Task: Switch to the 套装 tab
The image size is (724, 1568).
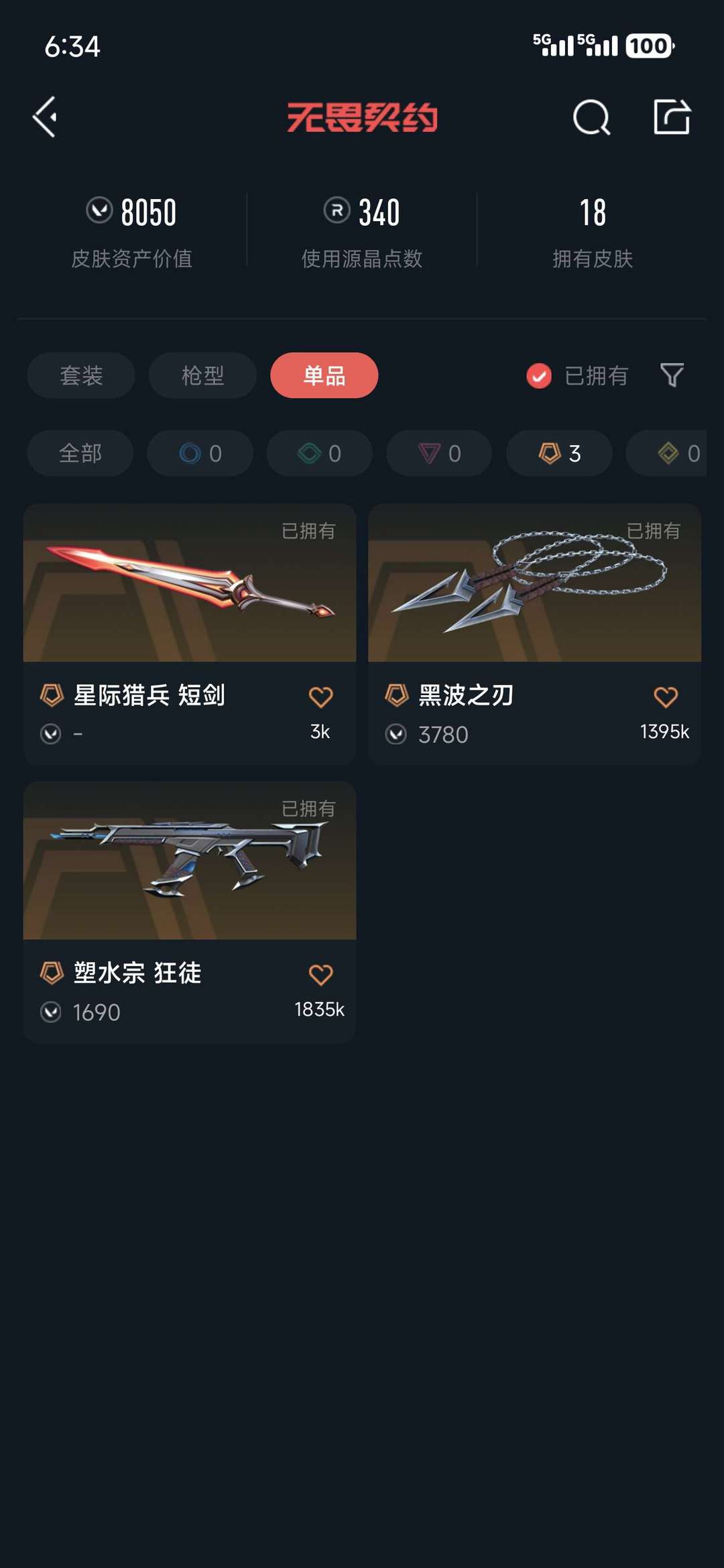Action: click(80, 376)
